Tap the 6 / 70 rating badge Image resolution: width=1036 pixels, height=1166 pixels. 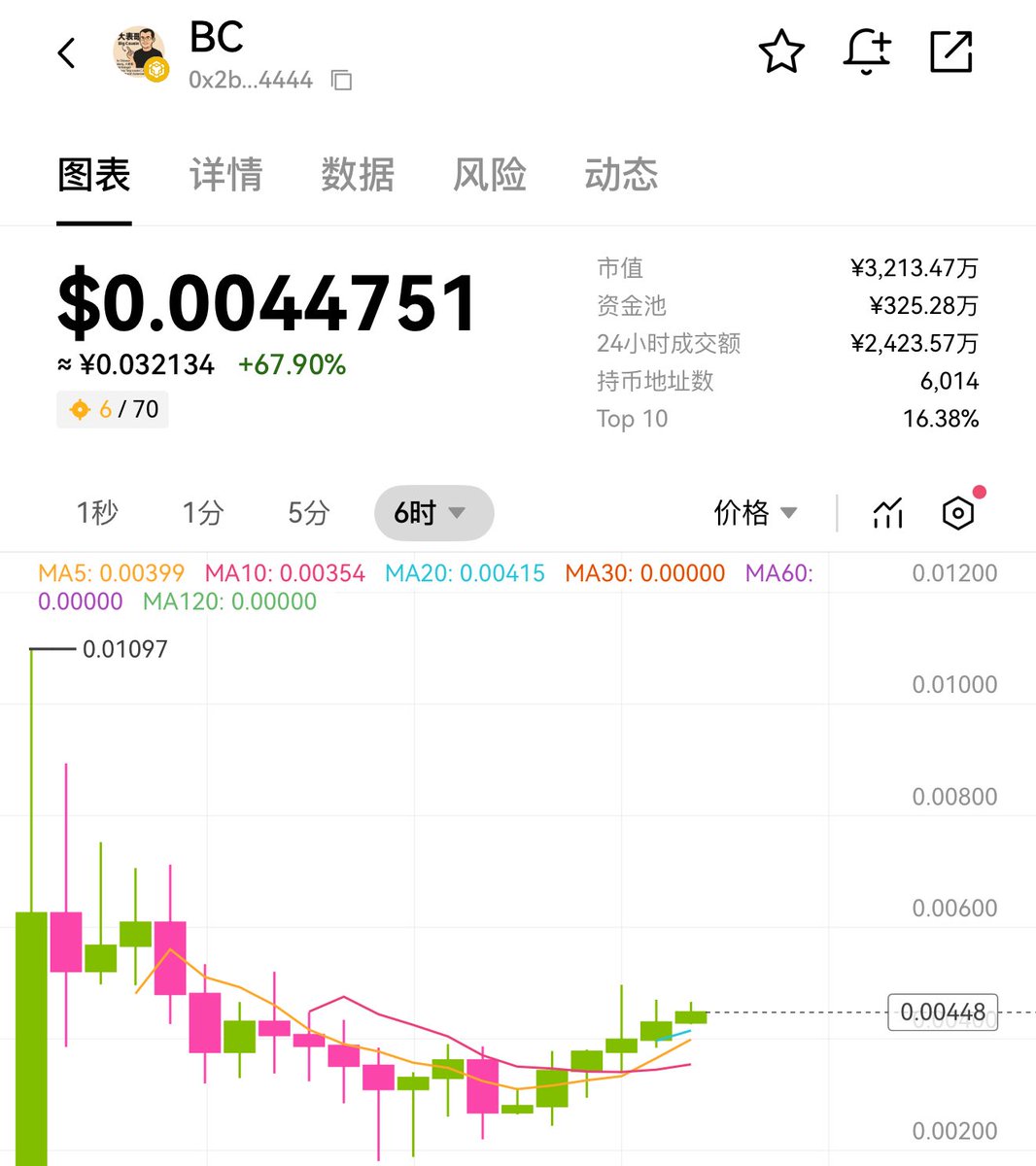113,409
